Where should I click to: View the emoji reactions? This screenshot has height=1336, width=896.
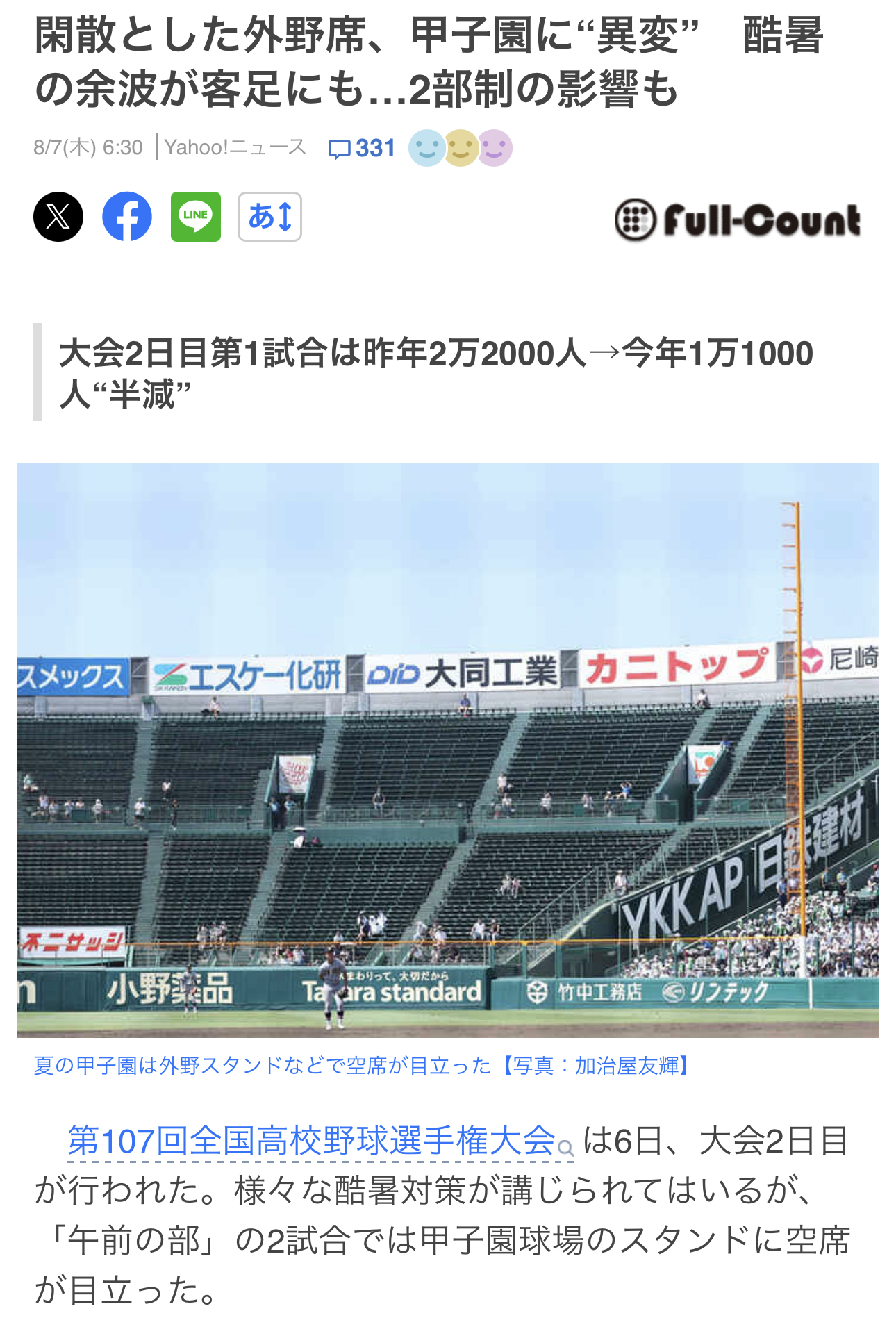click(x=461, y=148)
